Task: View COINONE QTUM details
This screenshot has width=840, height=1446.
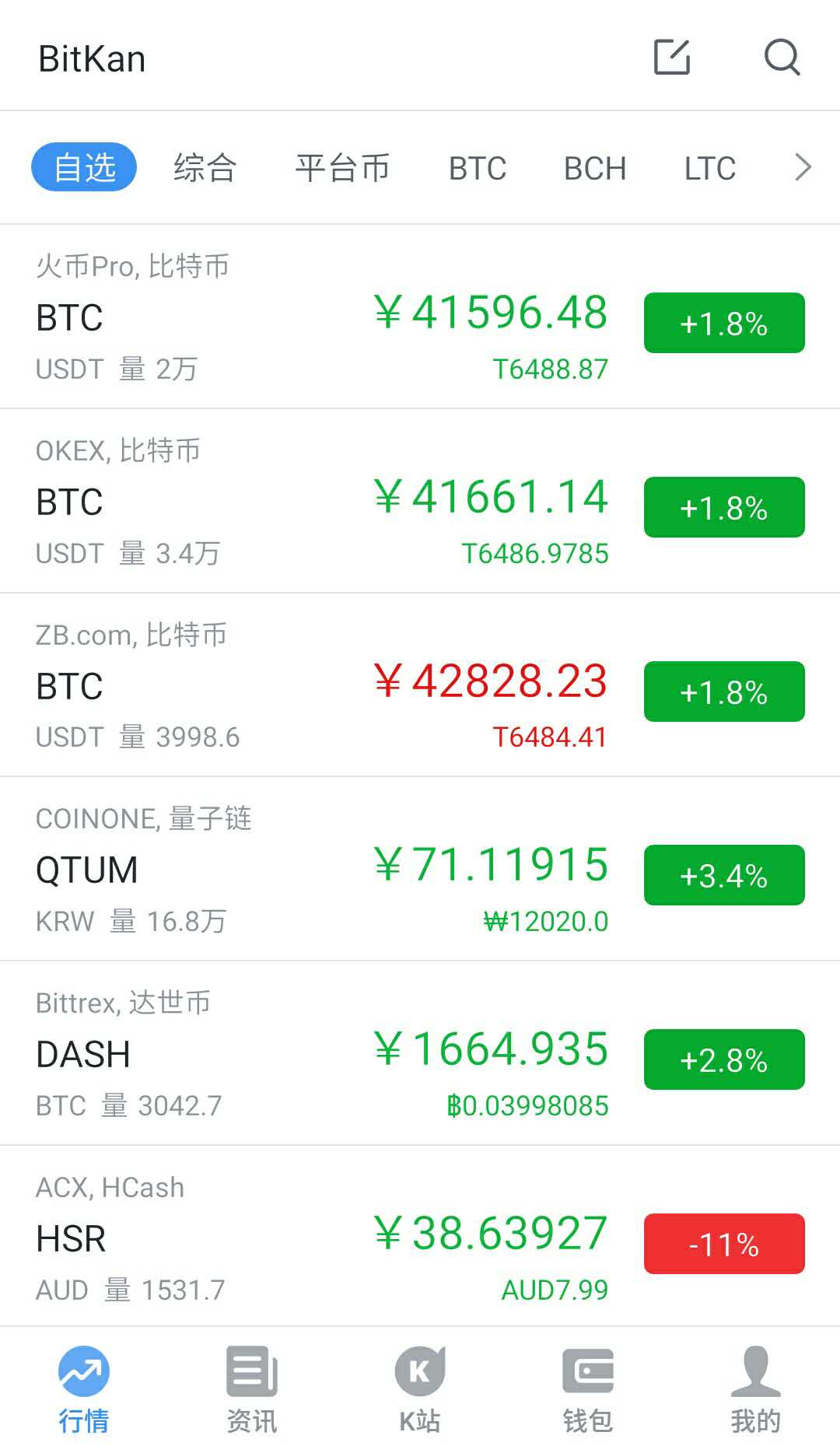Action: pos(311,870)
